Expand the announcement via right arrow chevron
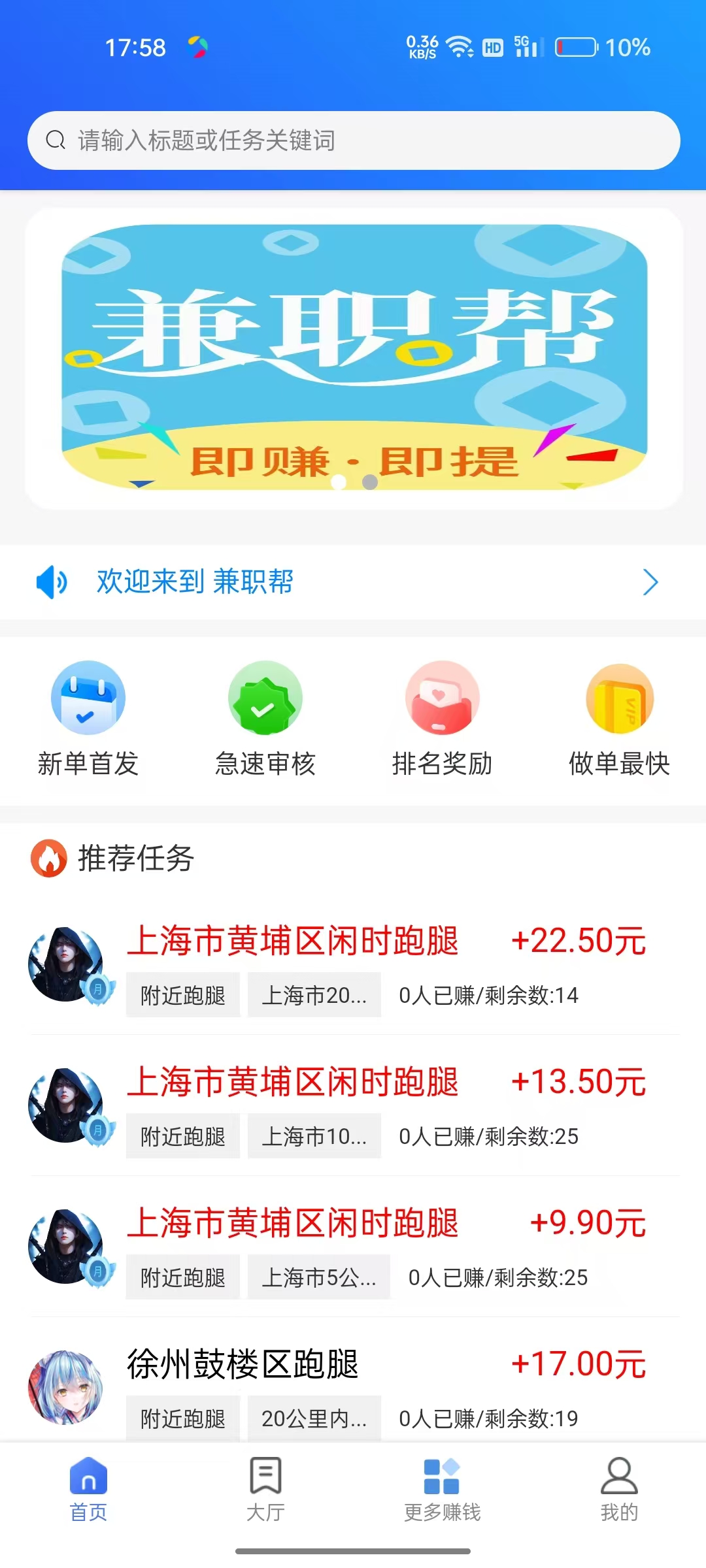 tap(649, 582)
